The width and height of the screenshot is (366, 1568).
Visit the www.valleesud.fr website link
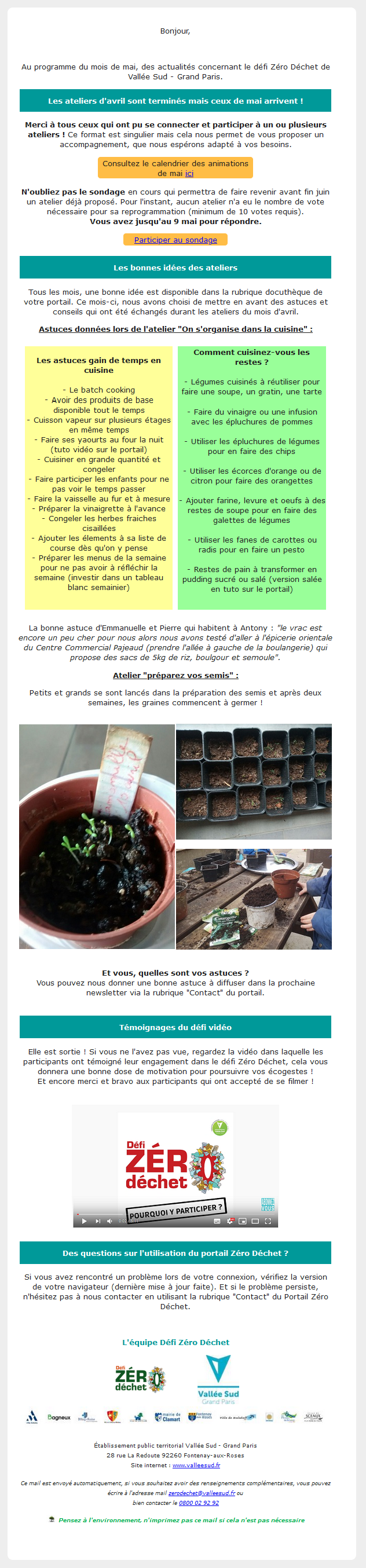[196, 1465]
